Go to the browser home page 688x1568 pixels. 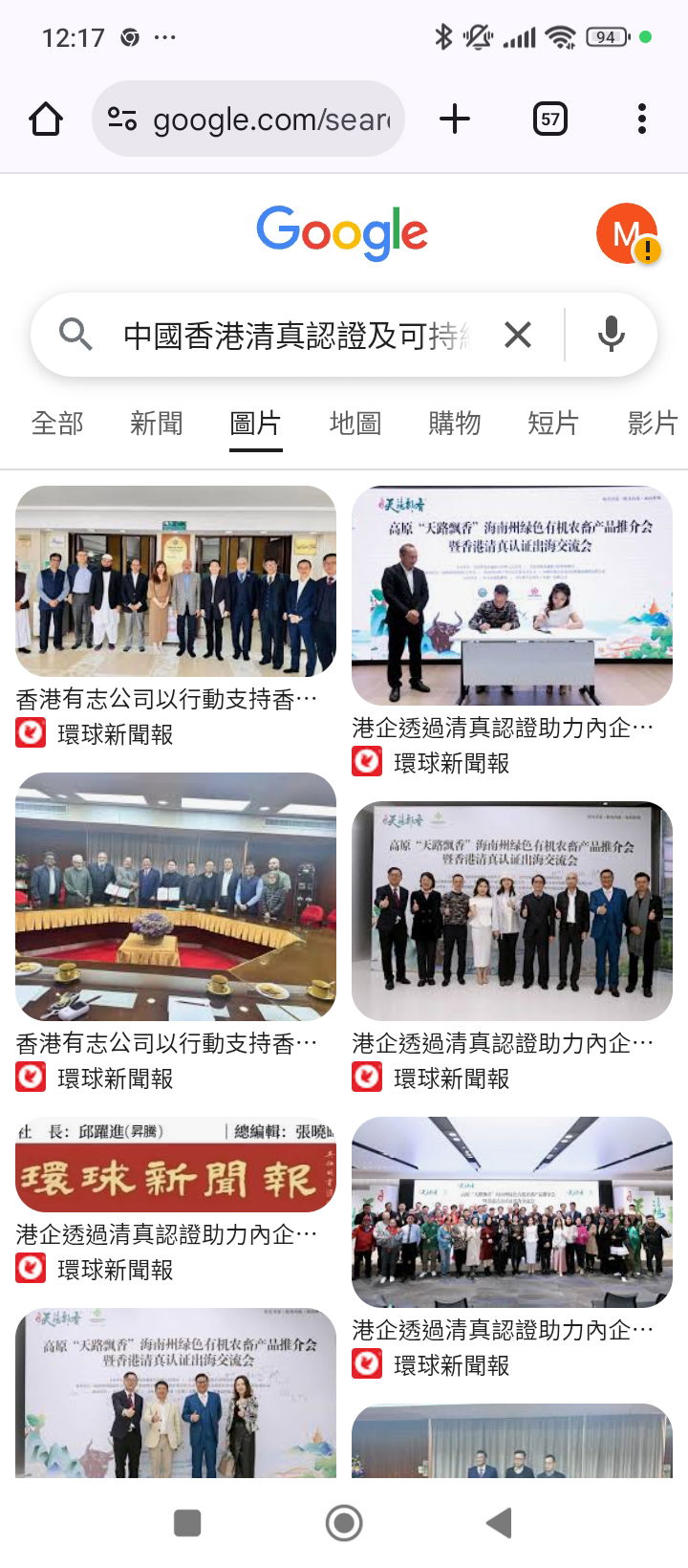coord(46,120)
